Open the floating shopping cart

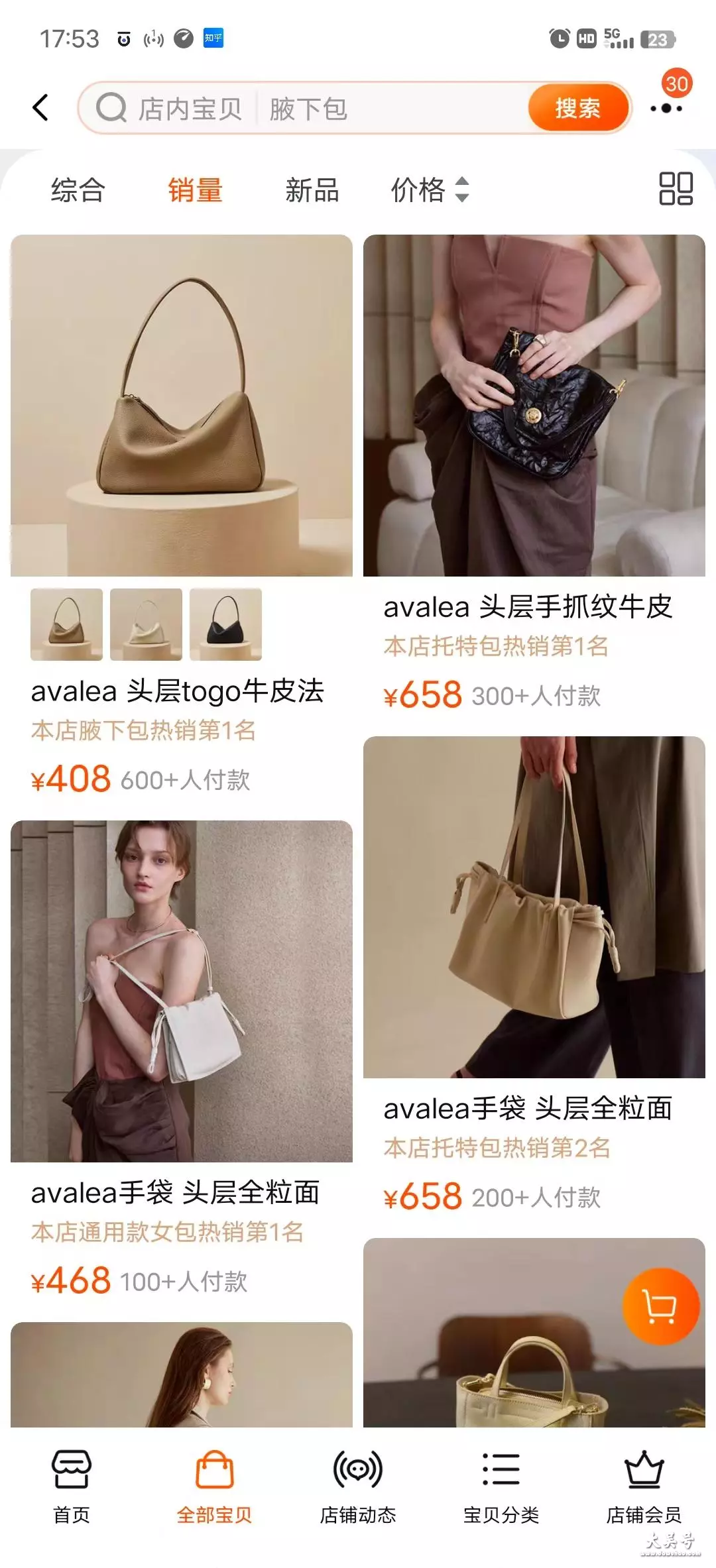661,1306
